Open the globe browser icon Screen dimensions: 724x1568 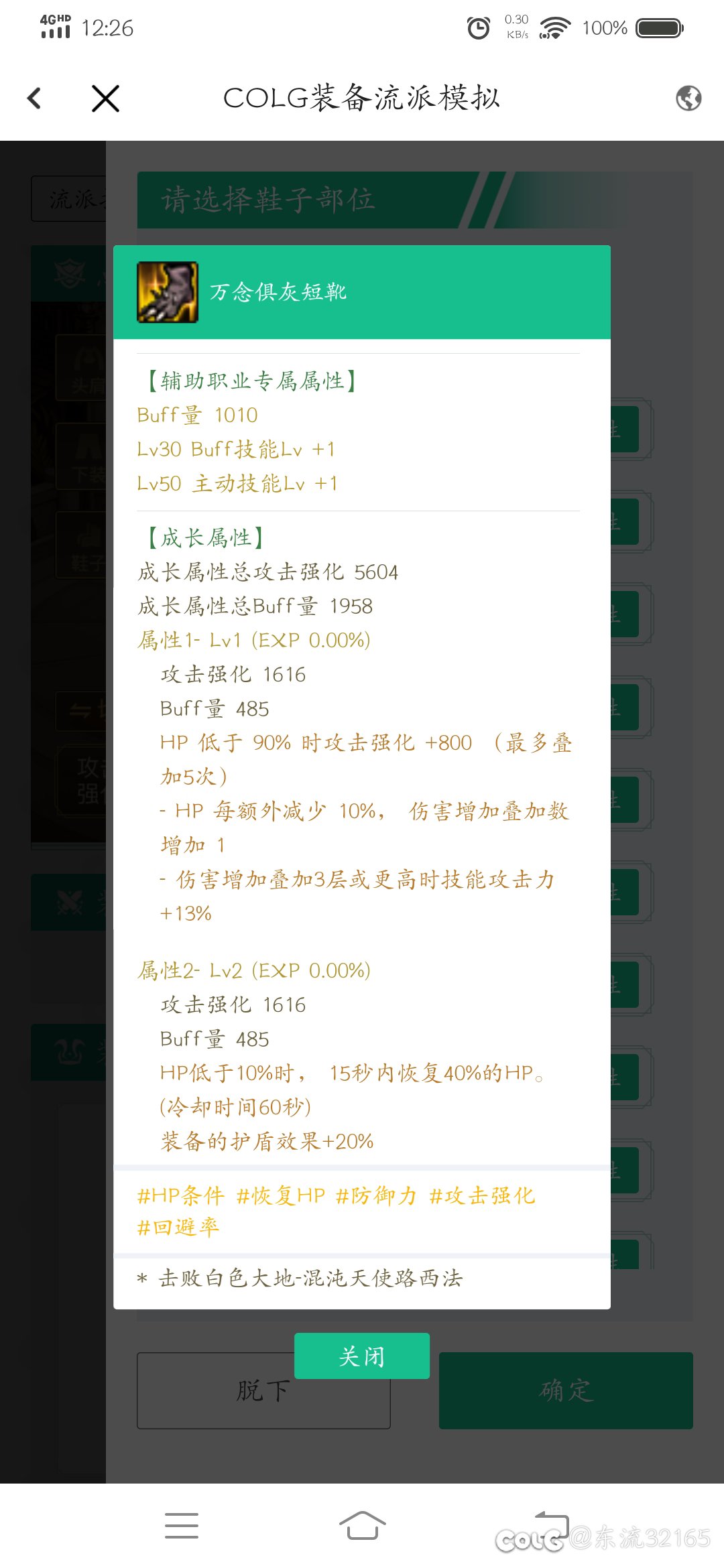[x=688, y=99]
